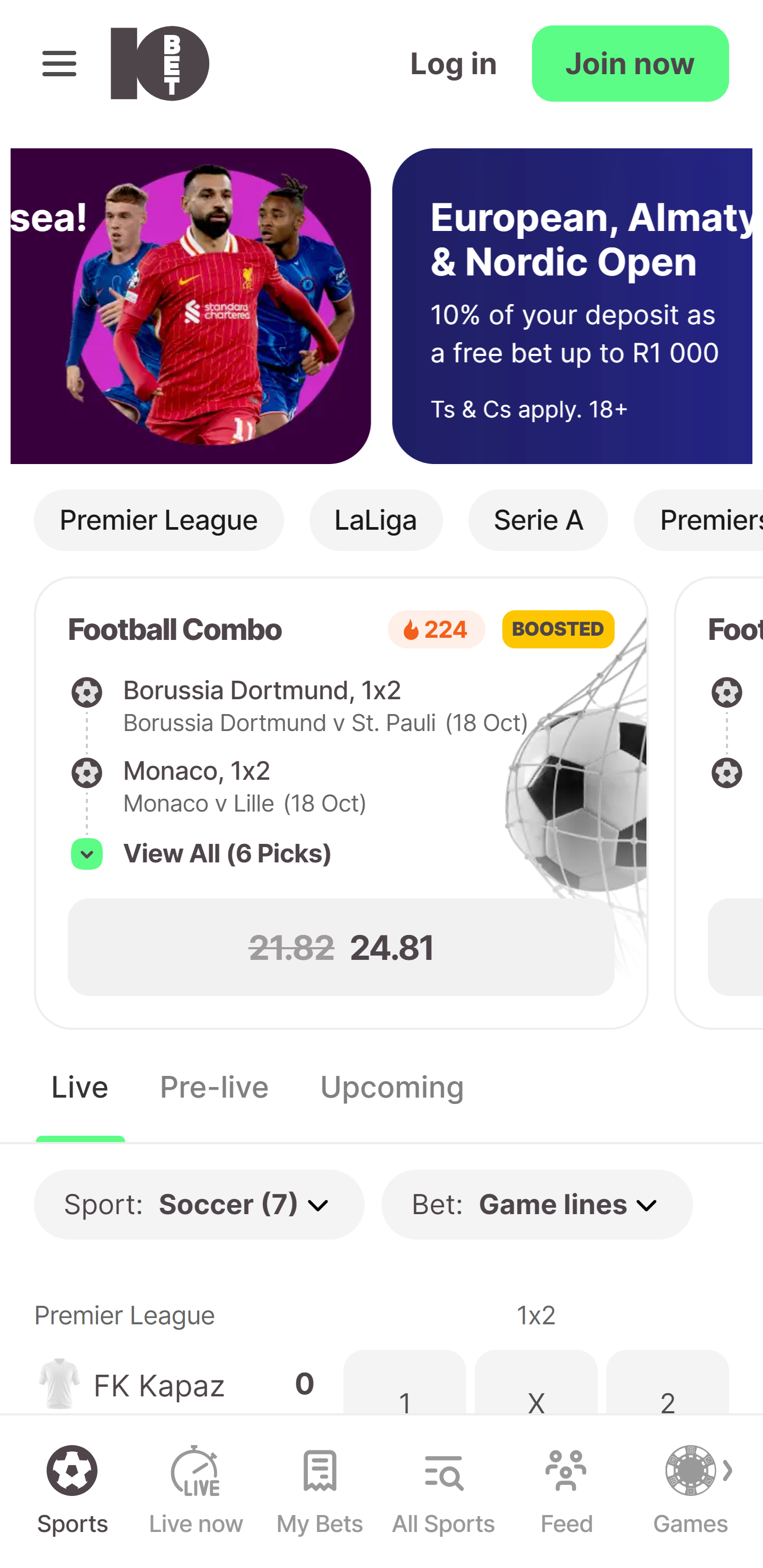Add boosted Football Combo at 24.81 odds
This screenshot has width=763, height=1568.
coord(340,947)
